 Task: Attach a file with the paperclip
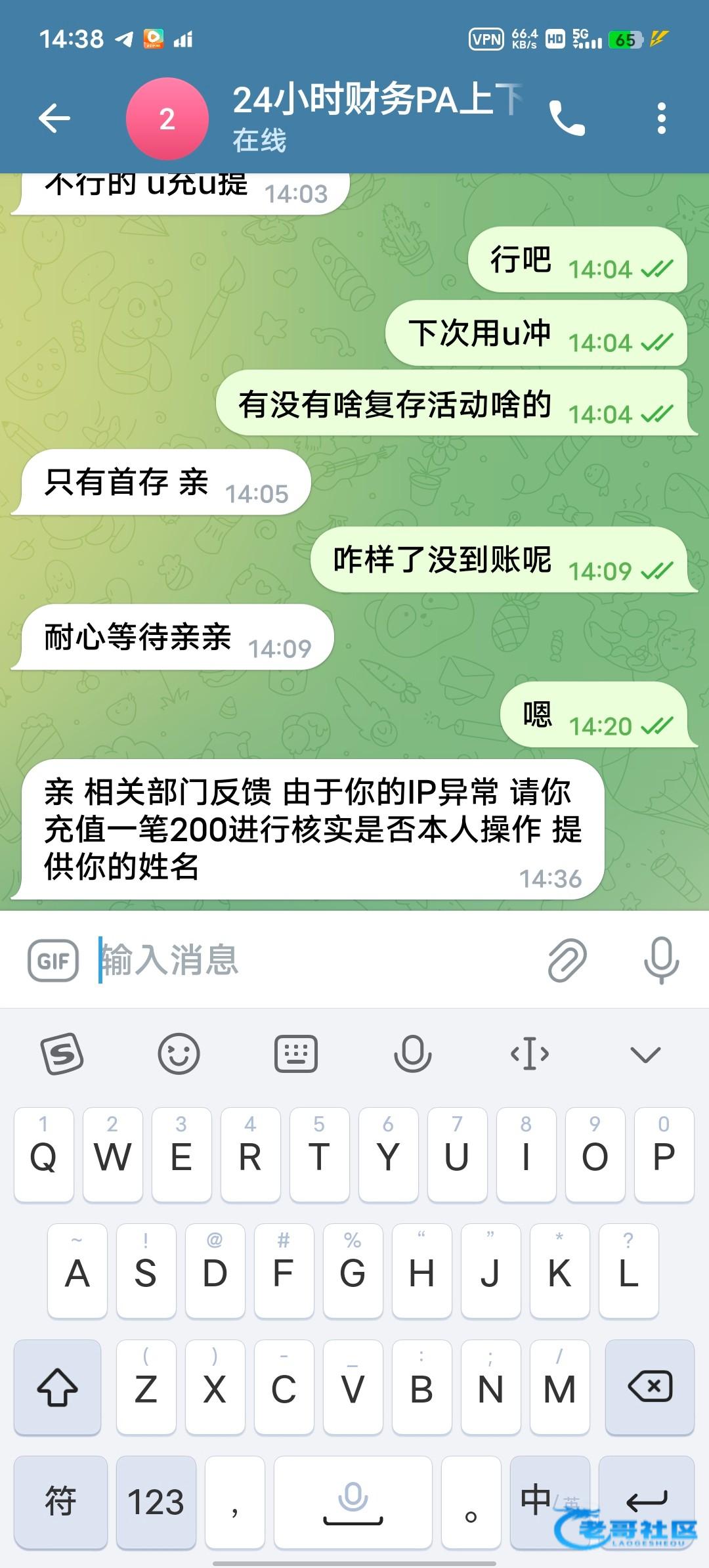point(567,961)
